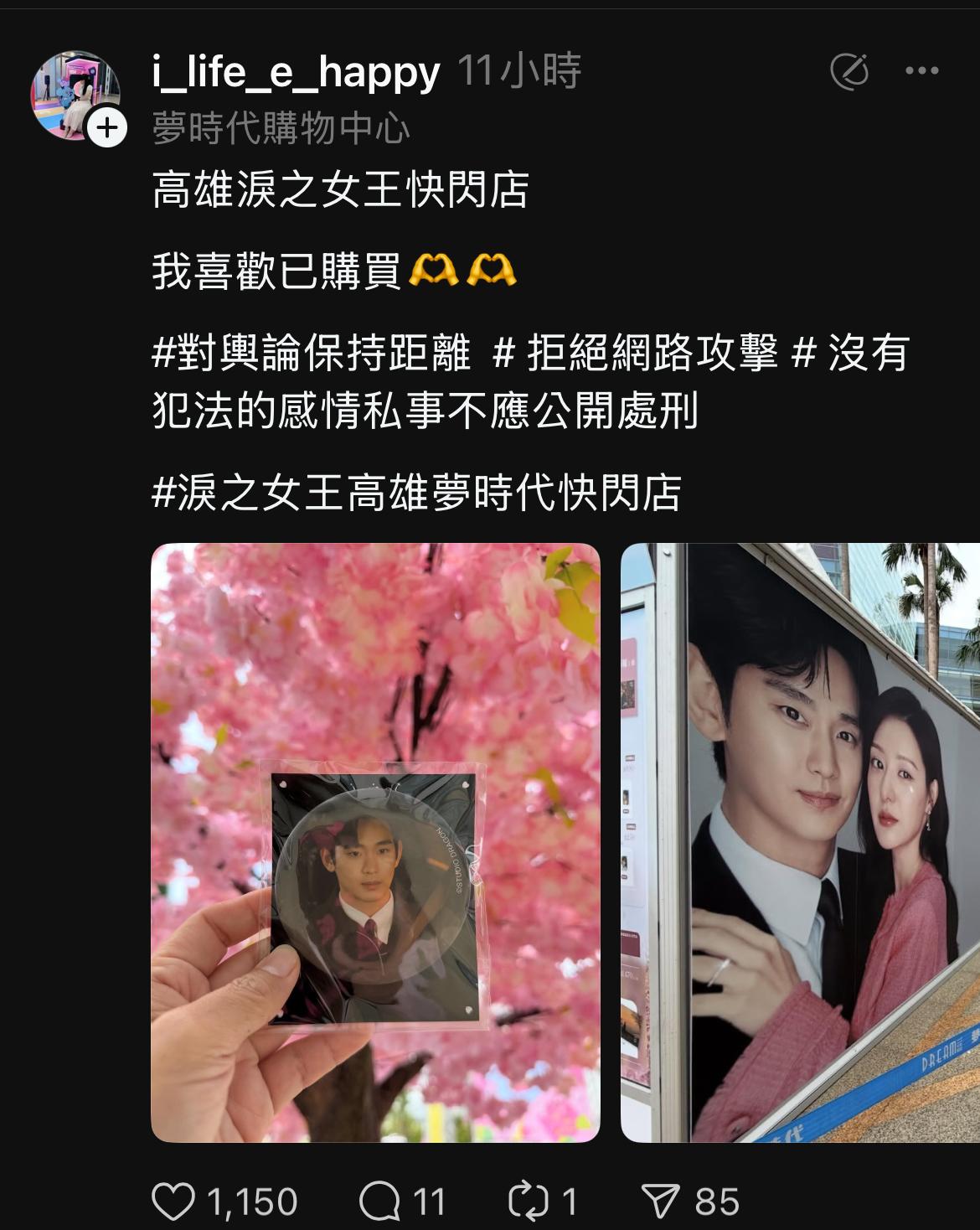Open the 夢時代購物中心 location tag
Image resolution: width=980 pixels, height=1230 pixels.
281,128
